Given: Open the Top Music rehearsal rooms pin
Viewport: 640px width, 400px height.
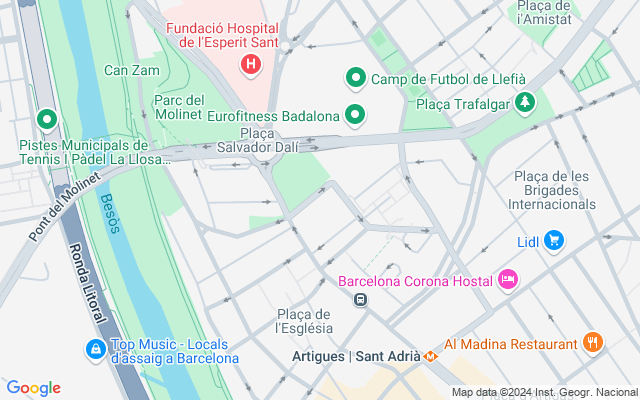Looking at the screenshot, I should 95,349.
